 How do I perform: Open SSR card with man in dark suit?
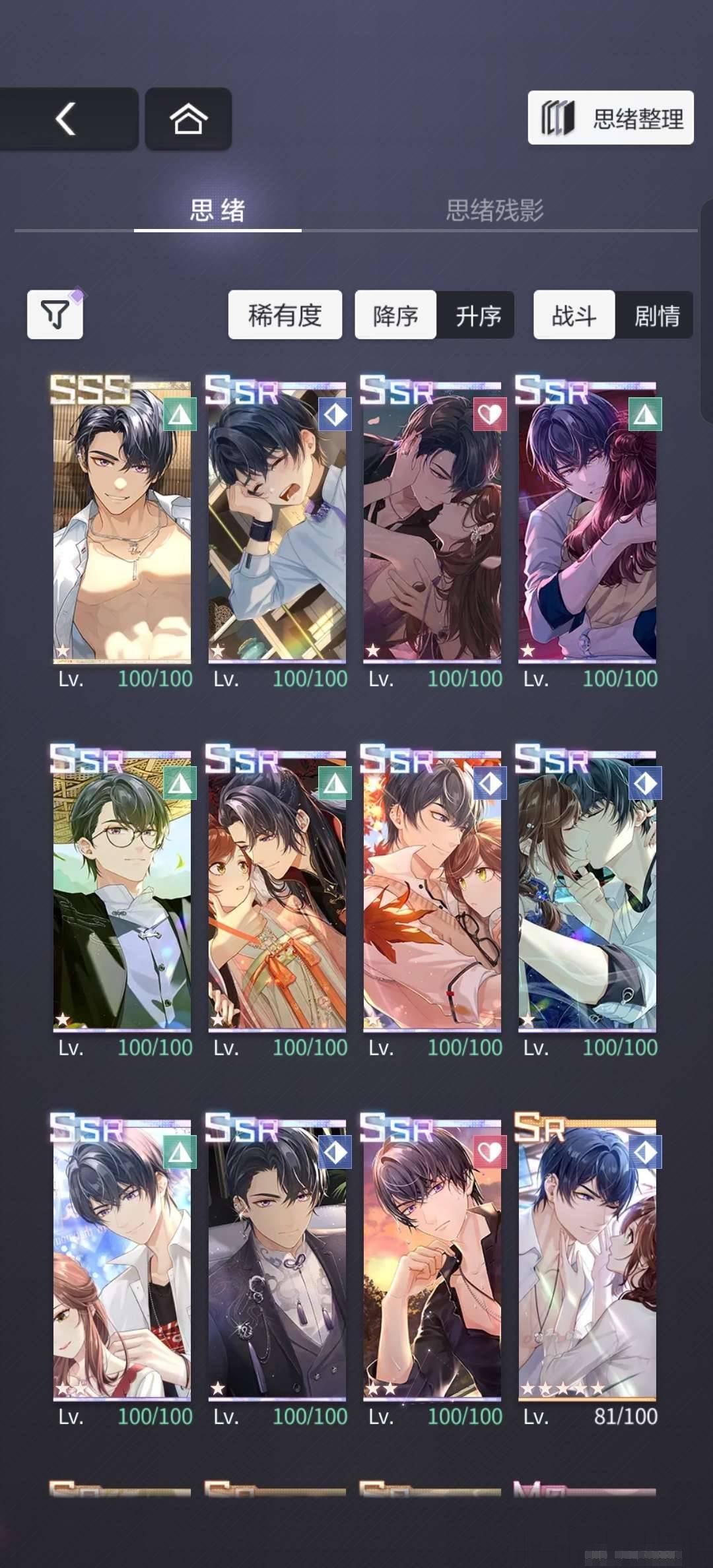277,1259
